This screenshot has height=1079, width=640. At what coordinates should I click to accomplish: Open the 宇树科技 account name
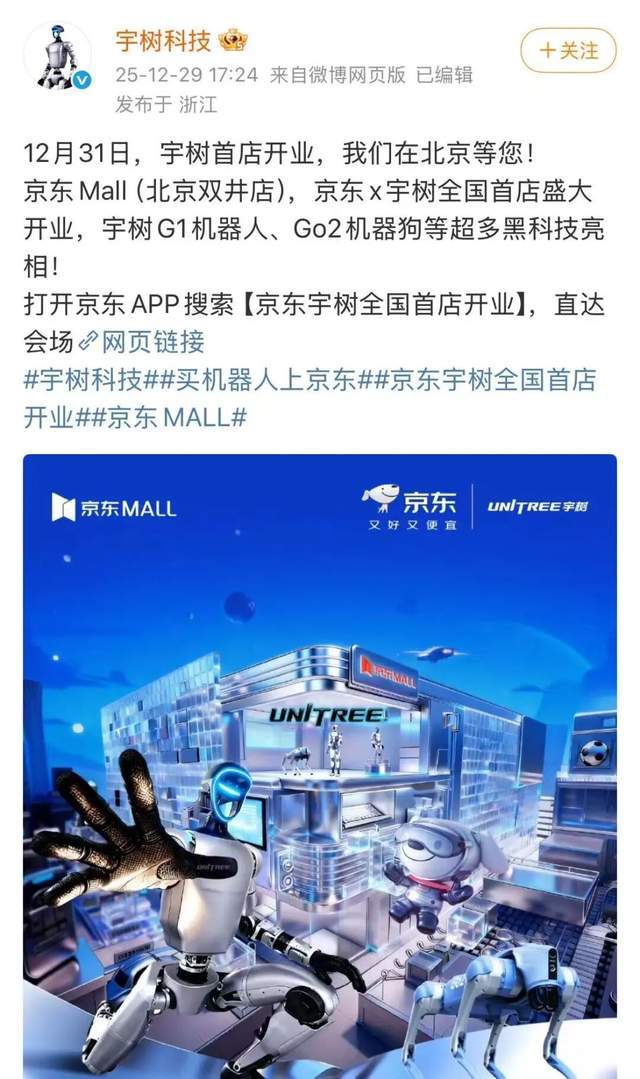[164, 42]
